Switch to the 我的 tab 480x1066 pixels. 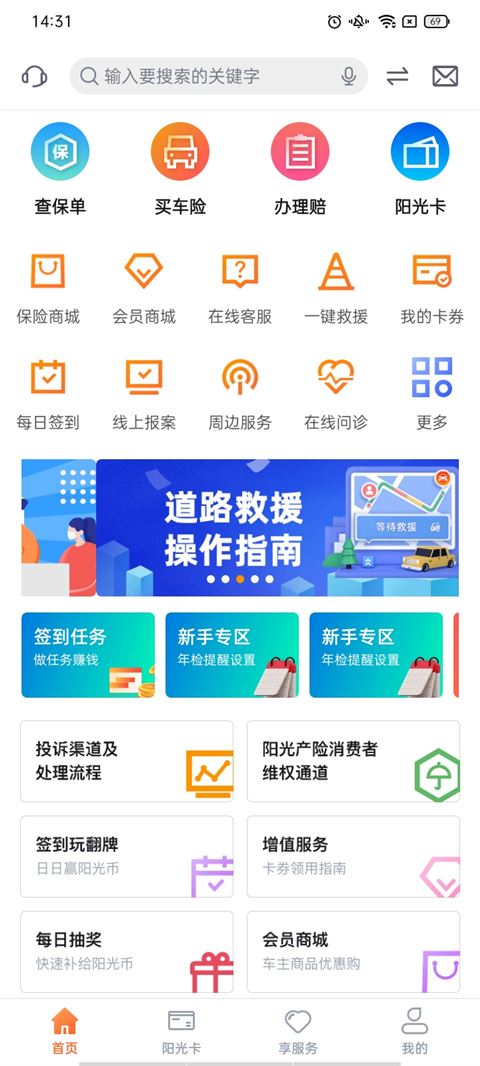pos(414,1031)
